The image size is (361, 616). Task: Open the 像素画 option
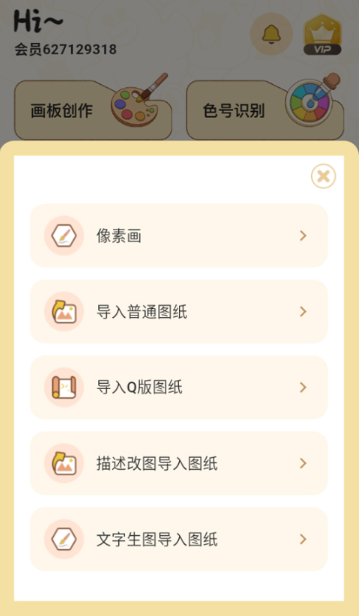click(x=179, y=236)
